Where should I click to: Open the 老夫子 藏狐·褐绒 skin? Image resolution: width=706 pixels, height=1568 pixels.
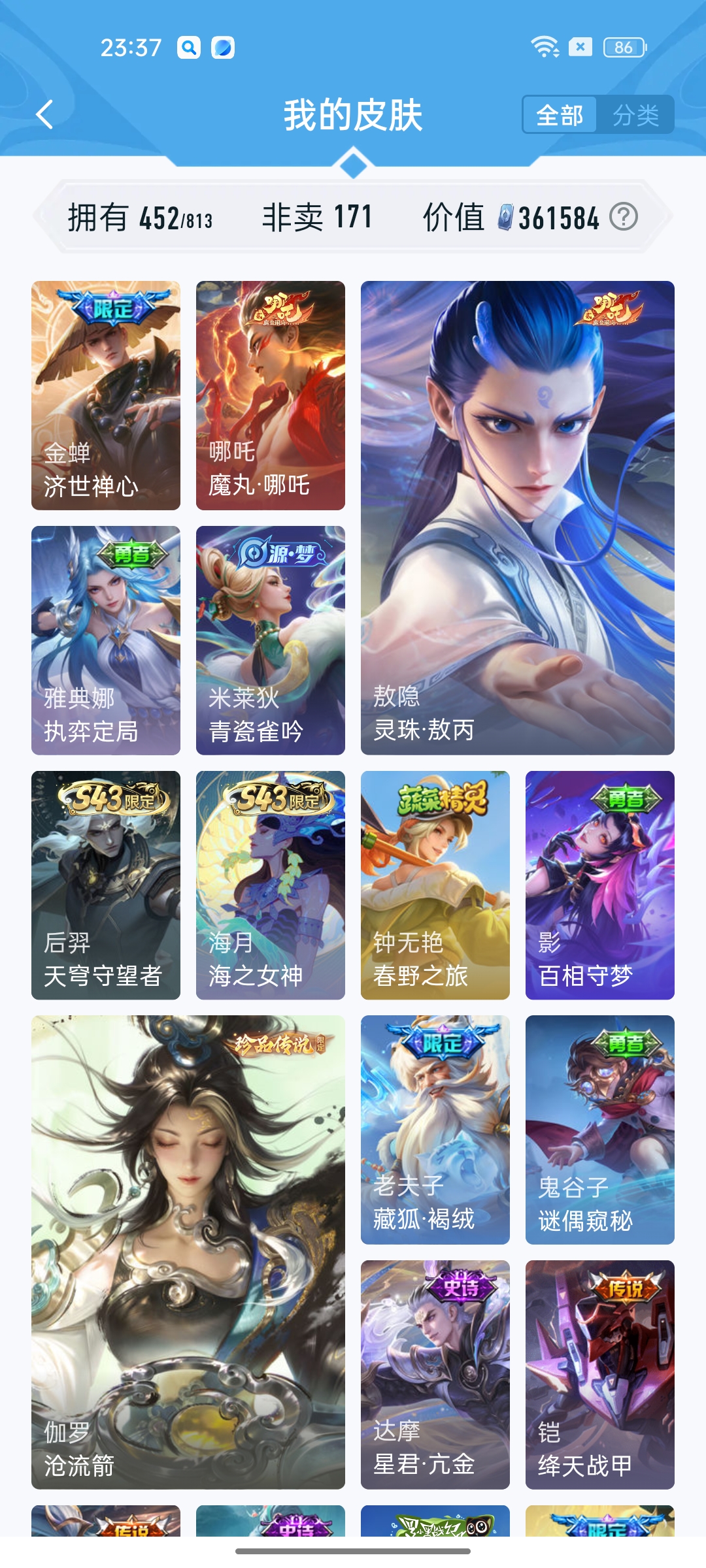coord(435,1130)
